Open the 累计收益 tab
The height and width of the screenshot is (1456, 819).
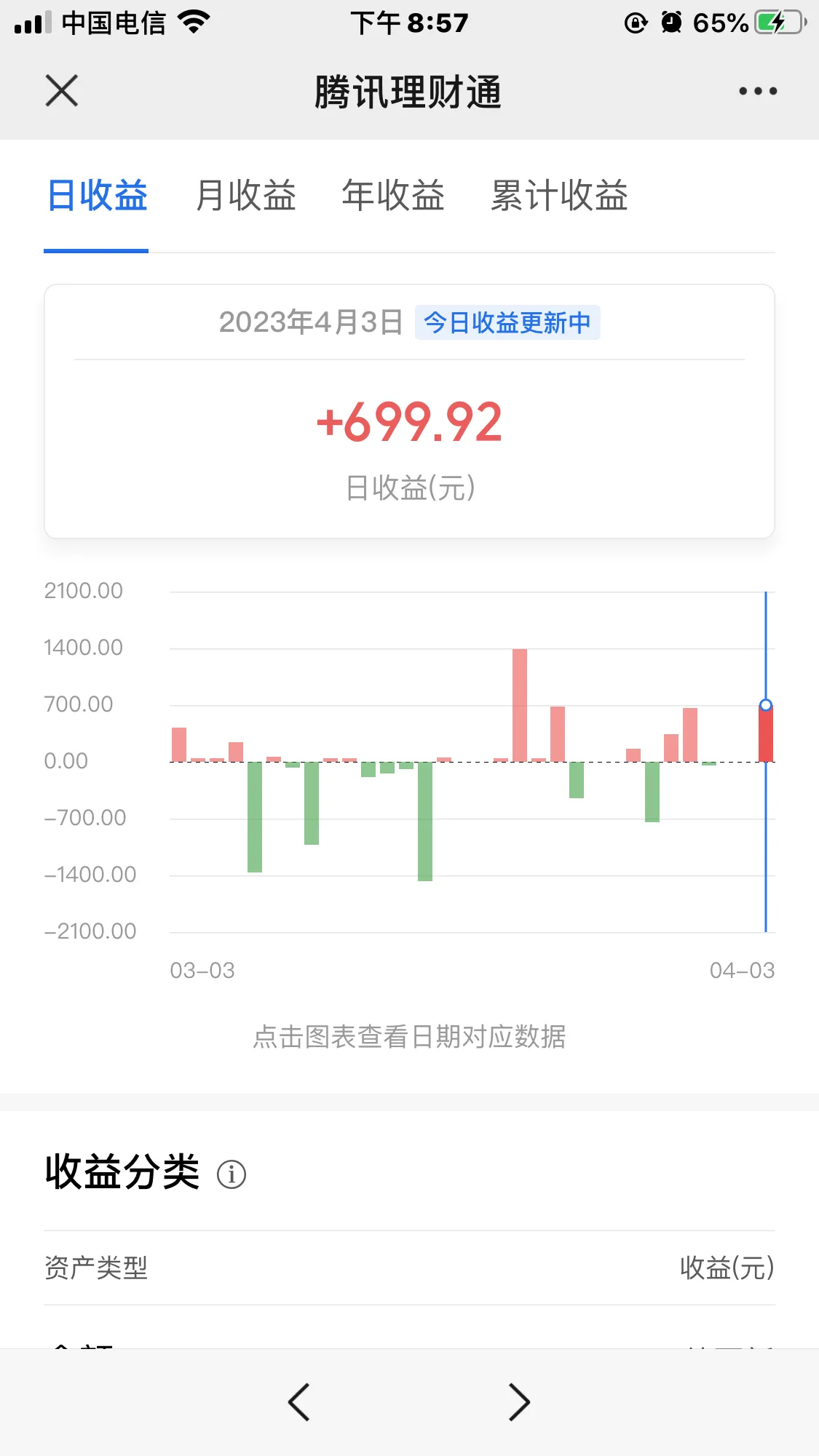click(x=559, y=196)
